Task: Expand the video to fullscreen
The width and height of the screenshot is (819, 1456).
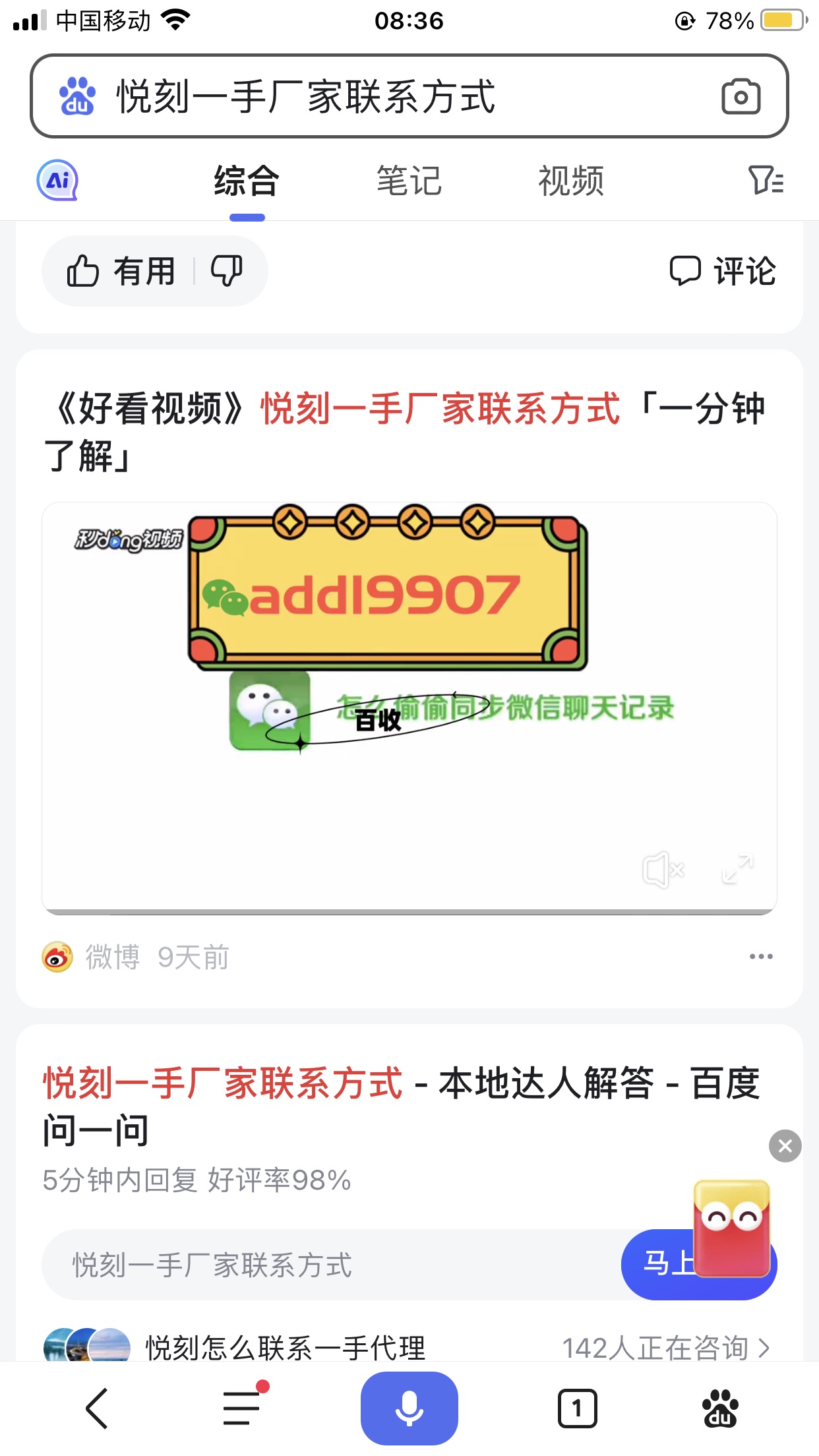Action: (x=737, y=870)
